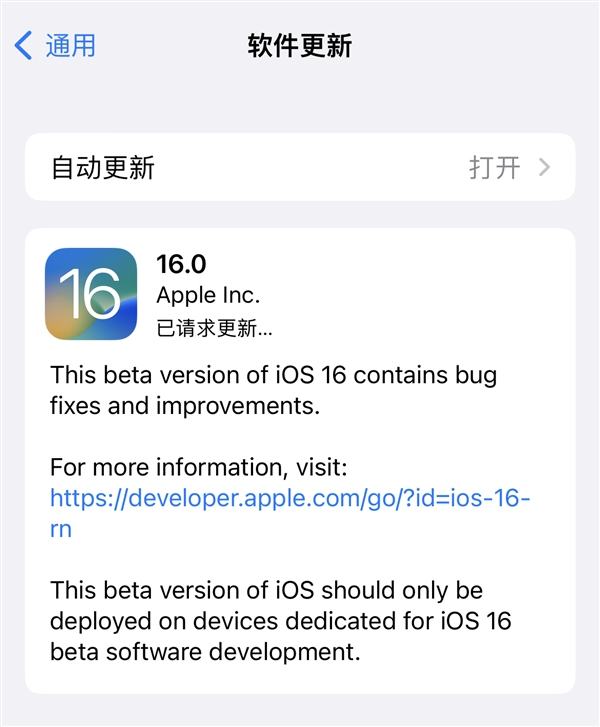Image resolution: width=600 pixels, height=727 pixels.
Task: Go back to 通用 settings
Action: coord(55,45)
